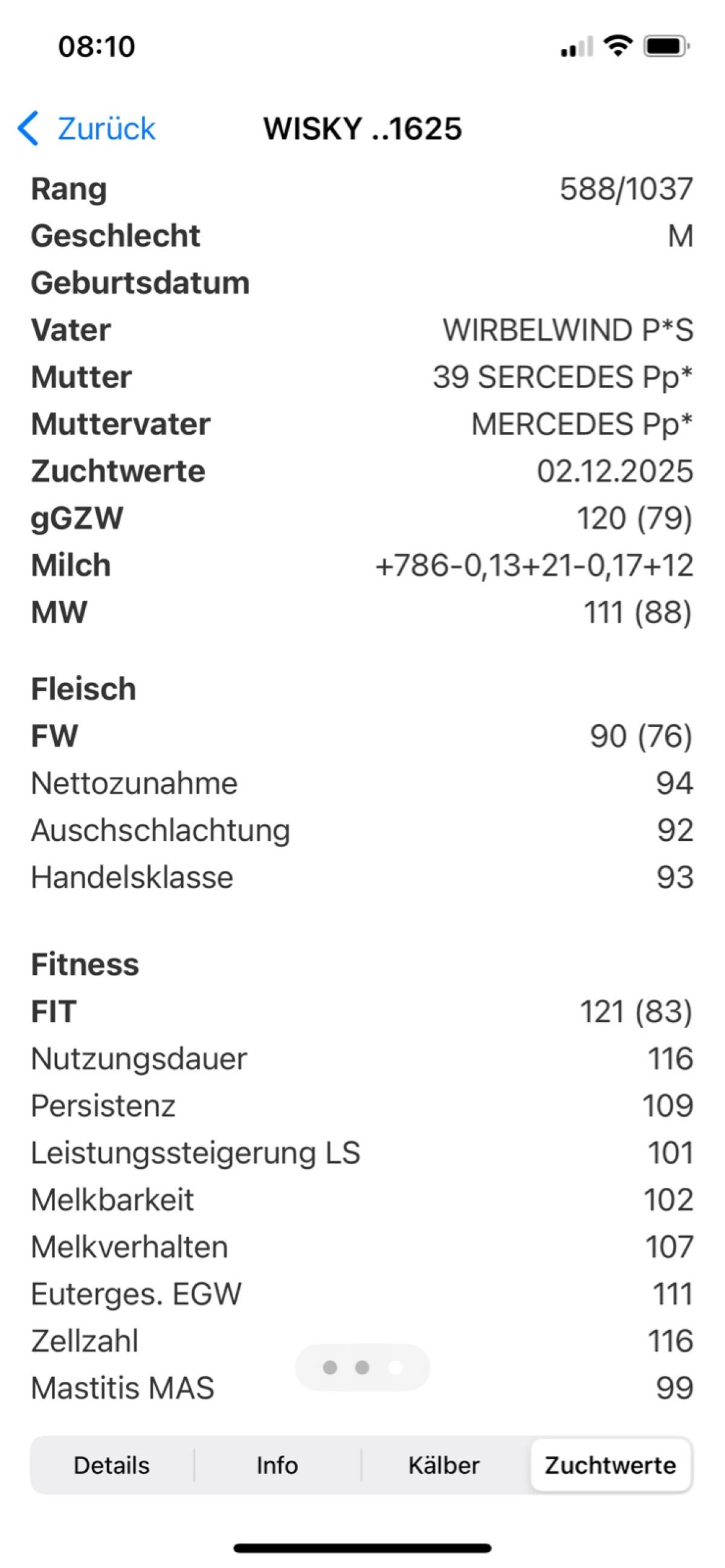Tap the FIT value 121 (83)
Image resolution: width=725 pixels, height=1568 pixels.
coord(636,1012)
